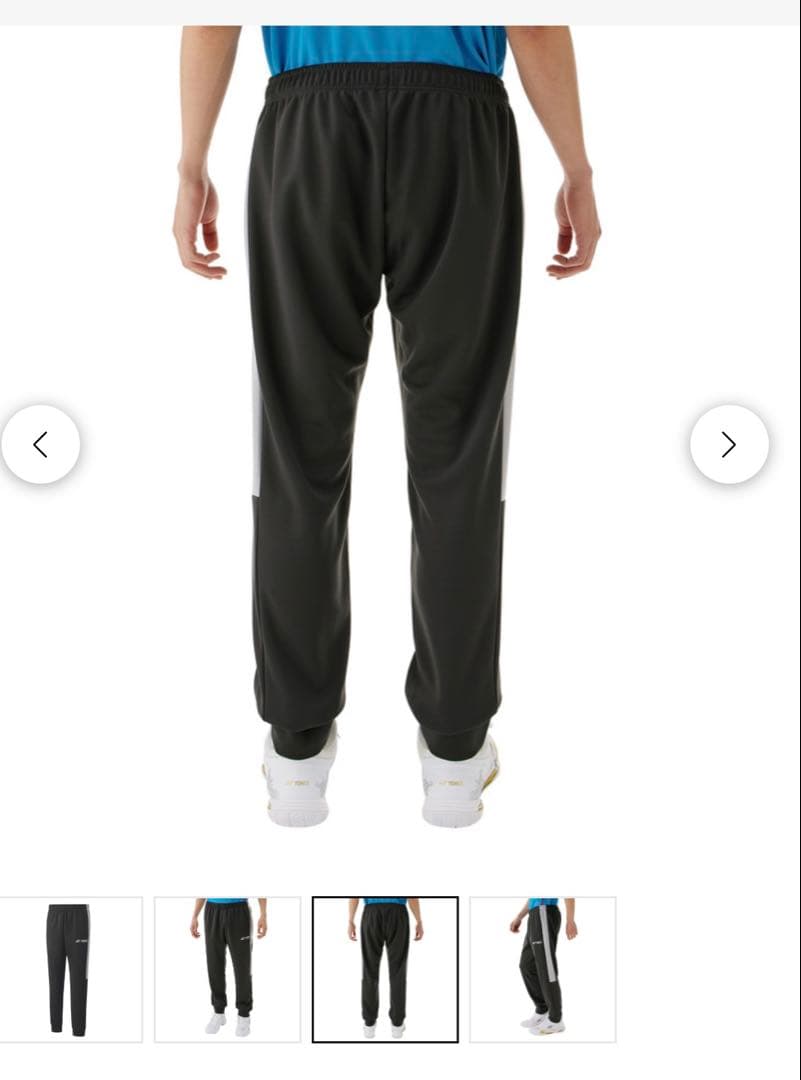View the front view model thumbnail
Screen dimensions: 801x1080
227,969
